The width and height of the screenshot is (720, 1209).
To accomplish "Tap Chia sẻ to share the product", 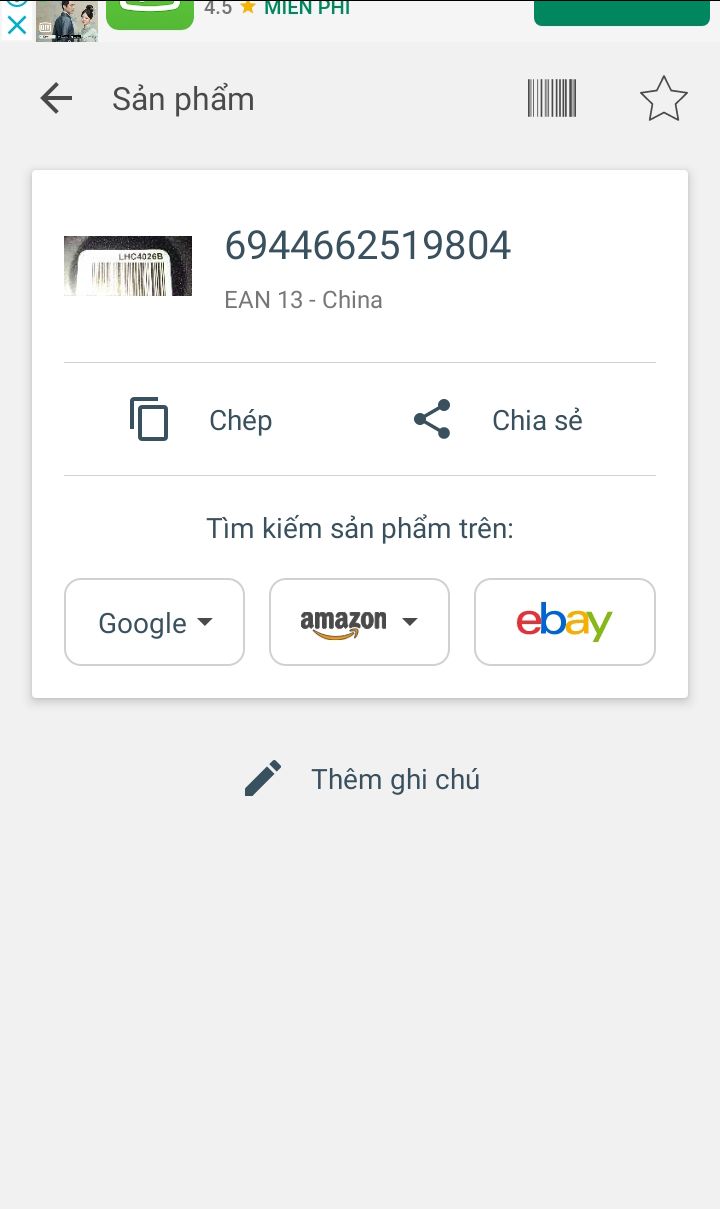I will (x=537, y=420).
